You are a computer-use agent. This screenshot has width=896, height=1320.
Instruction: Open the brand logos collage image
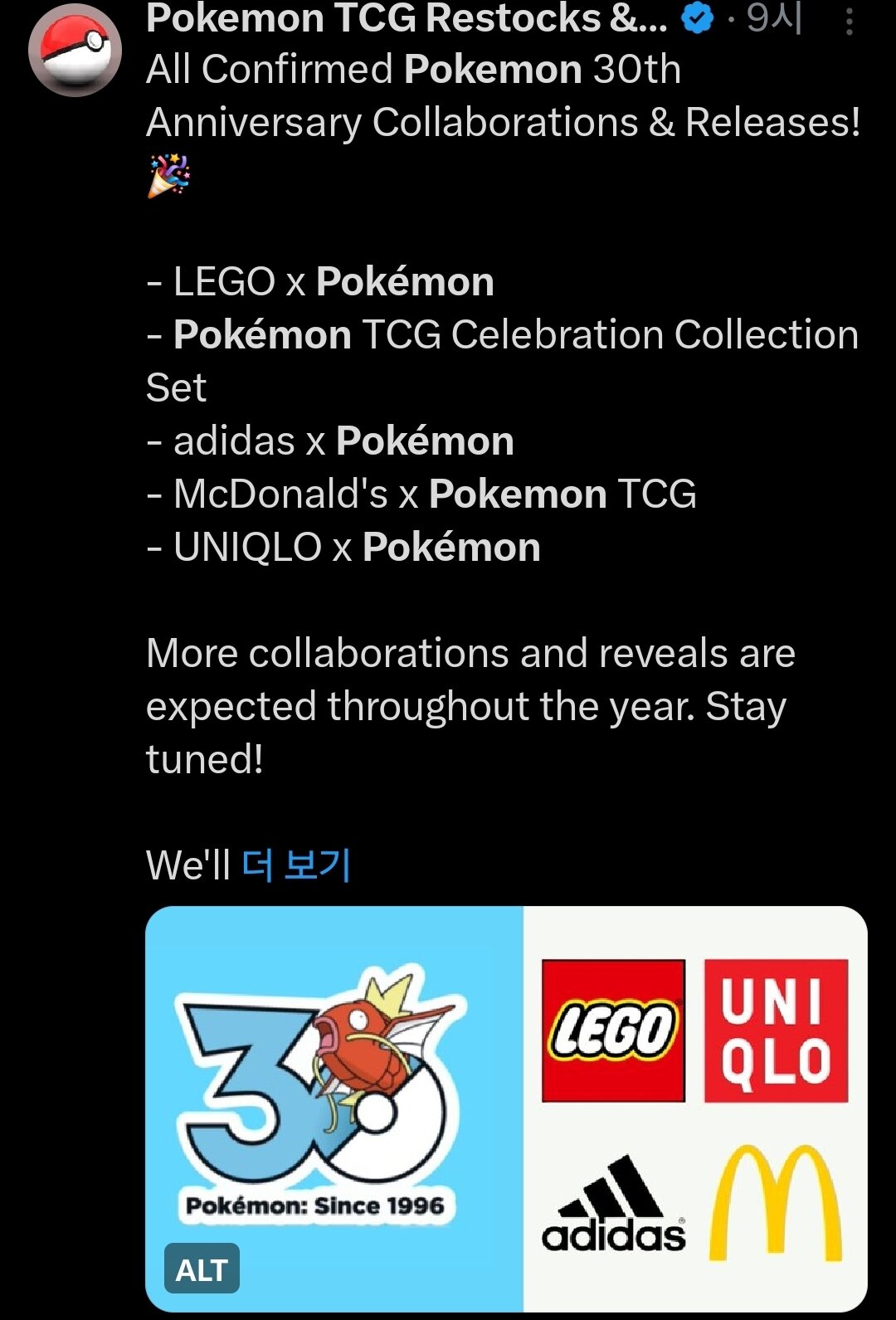click(x=695, y=1108)
